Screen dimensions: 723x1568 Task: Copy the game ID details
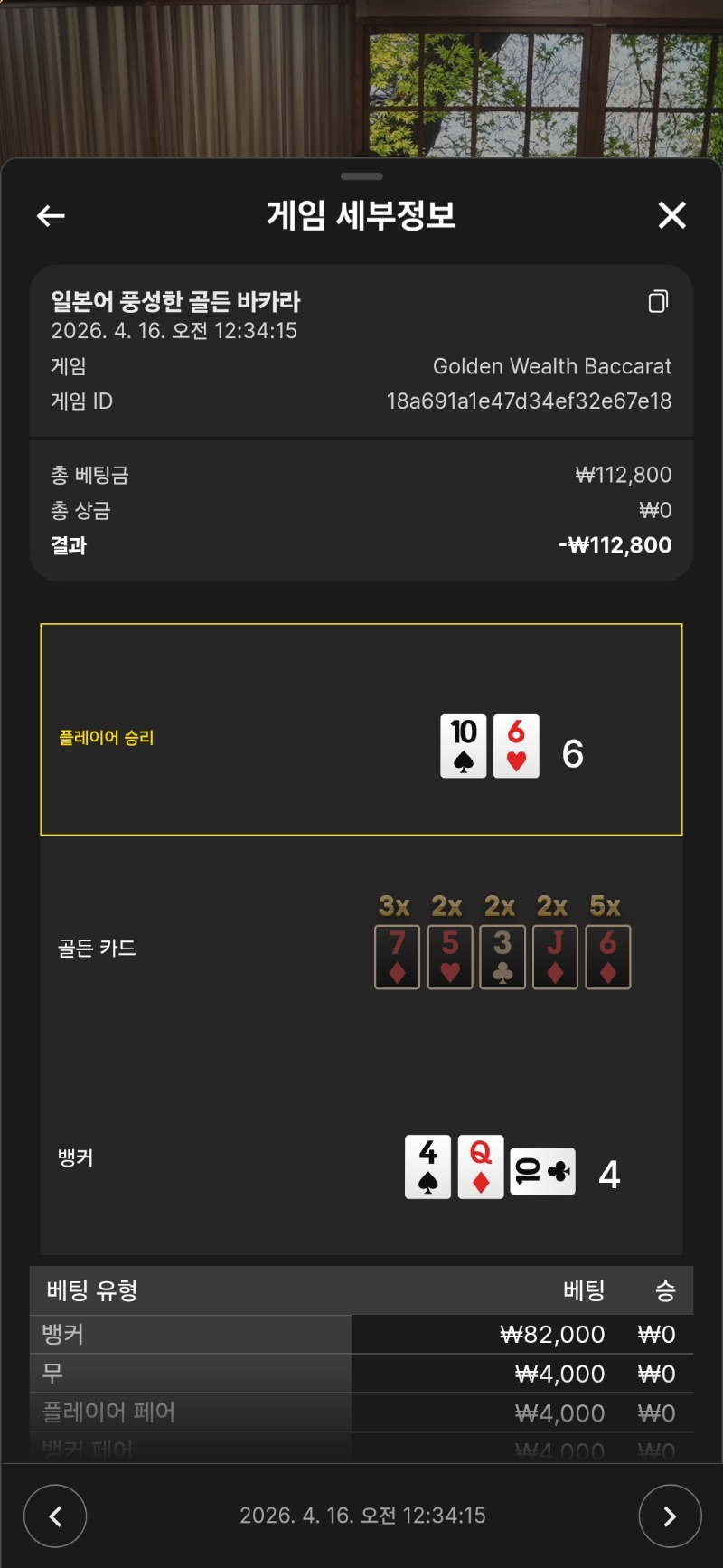(x=658, y=301)
